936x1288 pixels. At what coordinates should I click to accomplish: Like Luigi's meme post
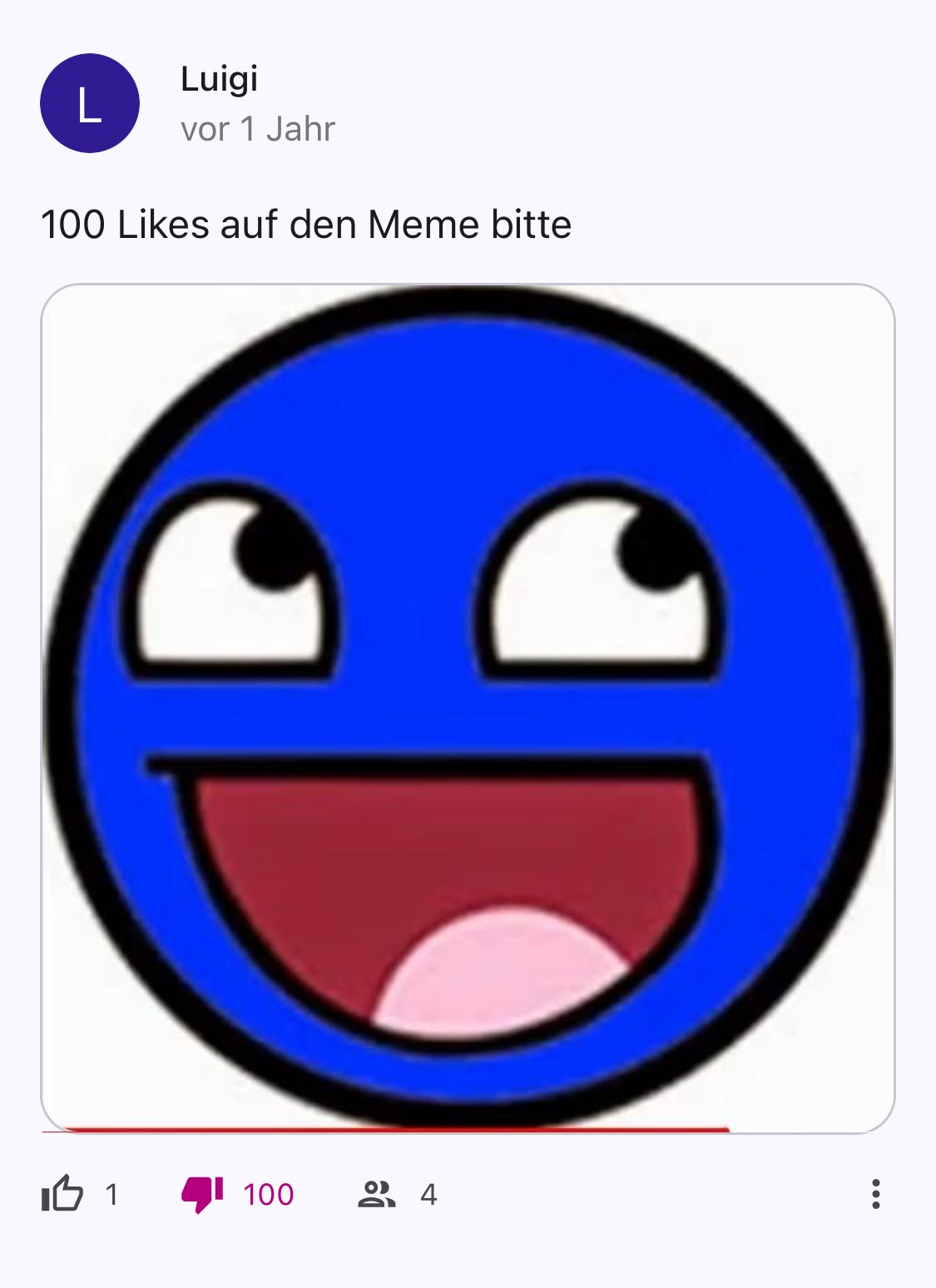[62, 1195]
